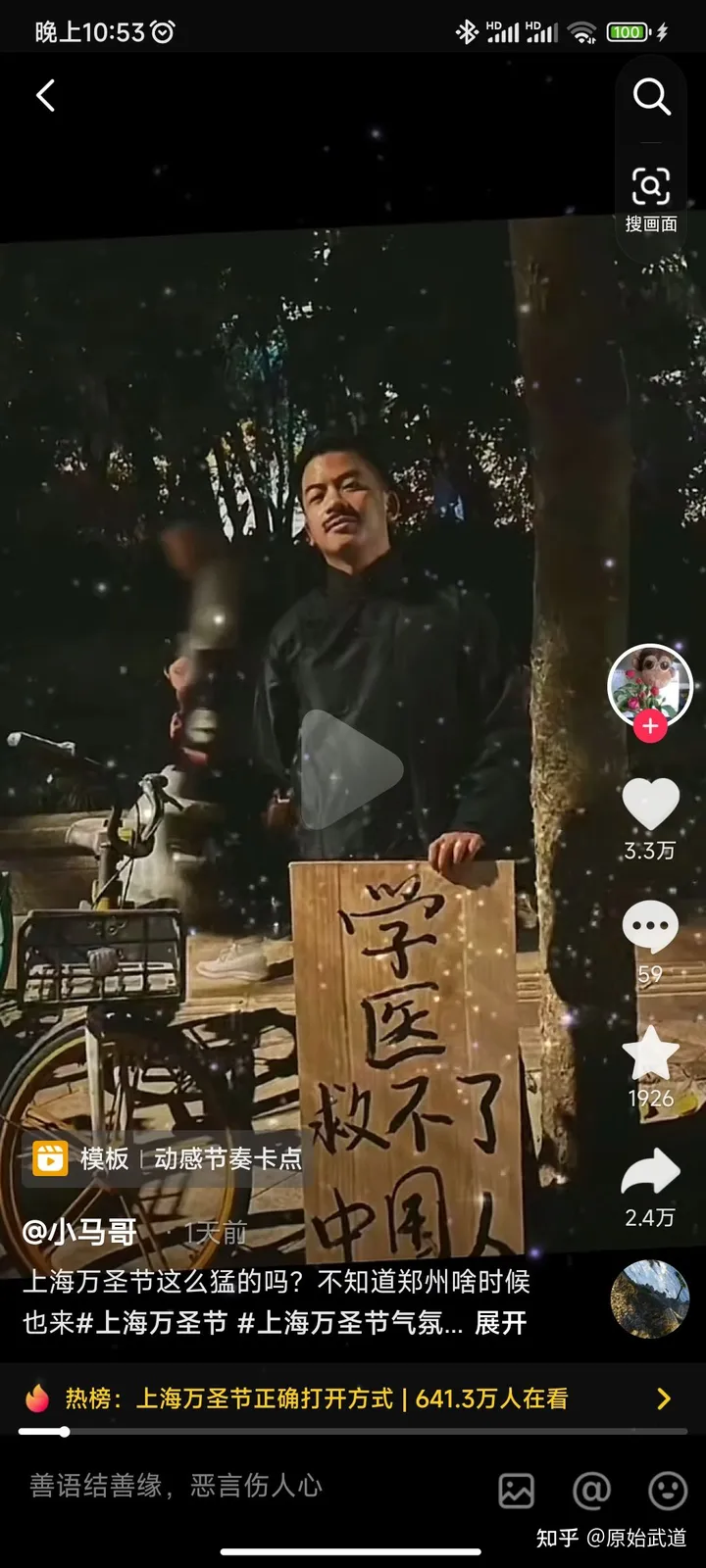Like this video with the heart
Viewport: 706px width, 1568px height.
pyautogui.click(x=650, y=805)
